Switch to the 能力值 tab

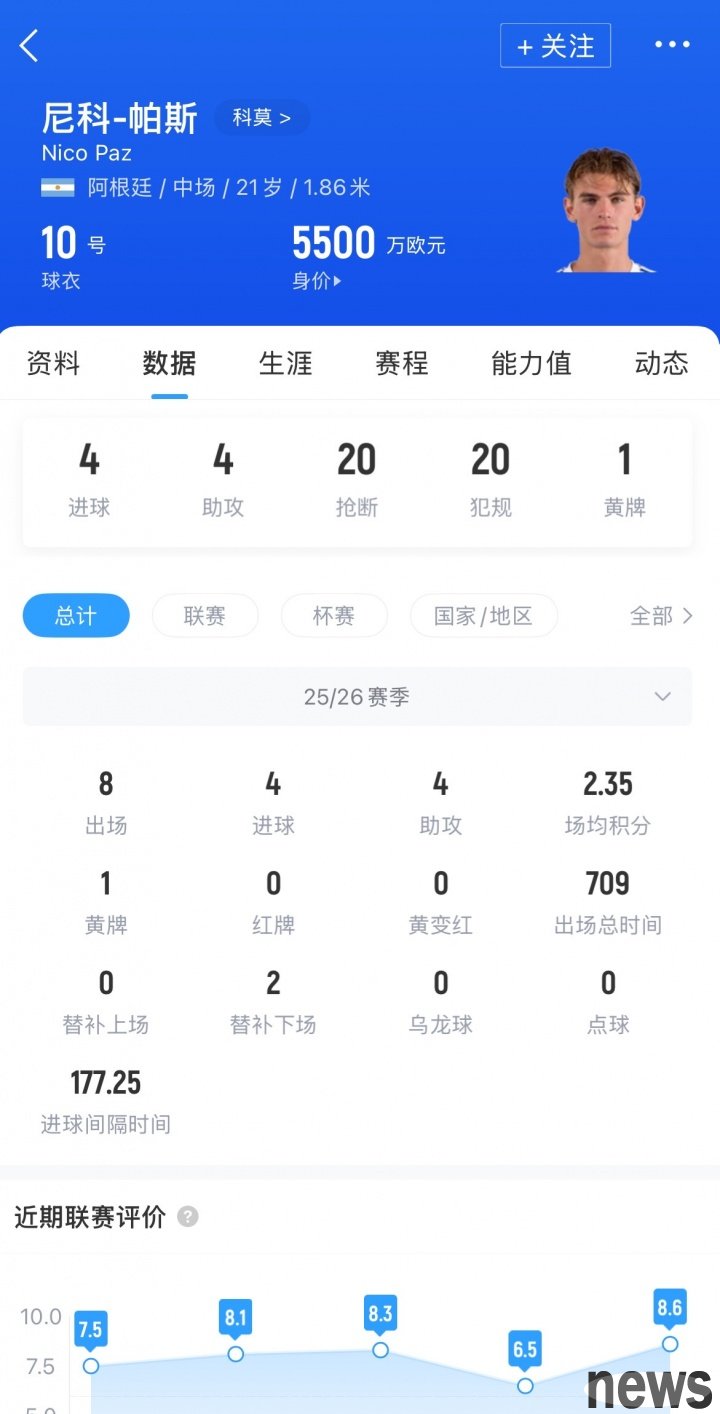click(531, 363)
